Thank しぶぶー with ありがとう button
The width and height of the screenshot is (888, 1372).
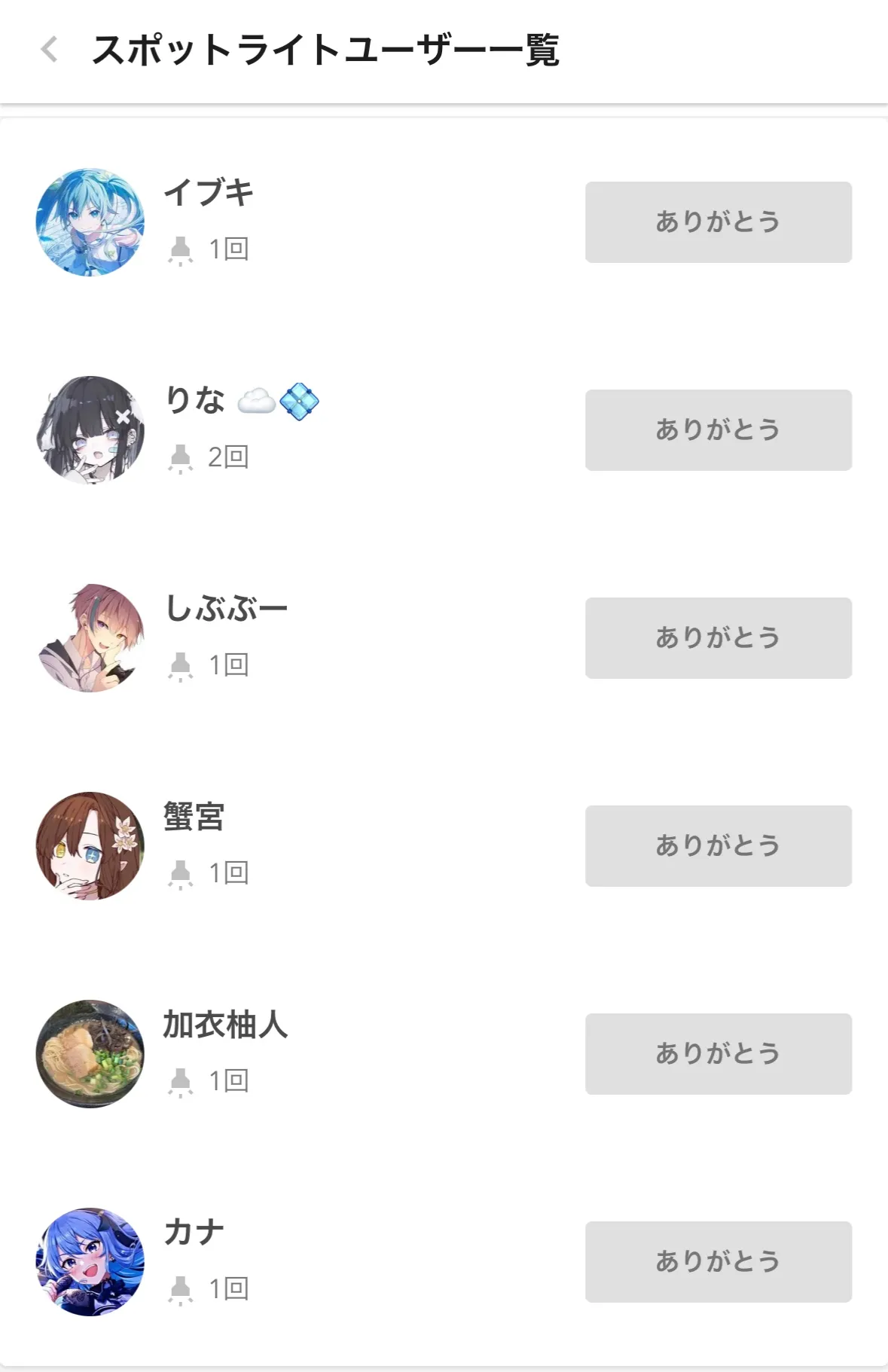pos(718,638)
